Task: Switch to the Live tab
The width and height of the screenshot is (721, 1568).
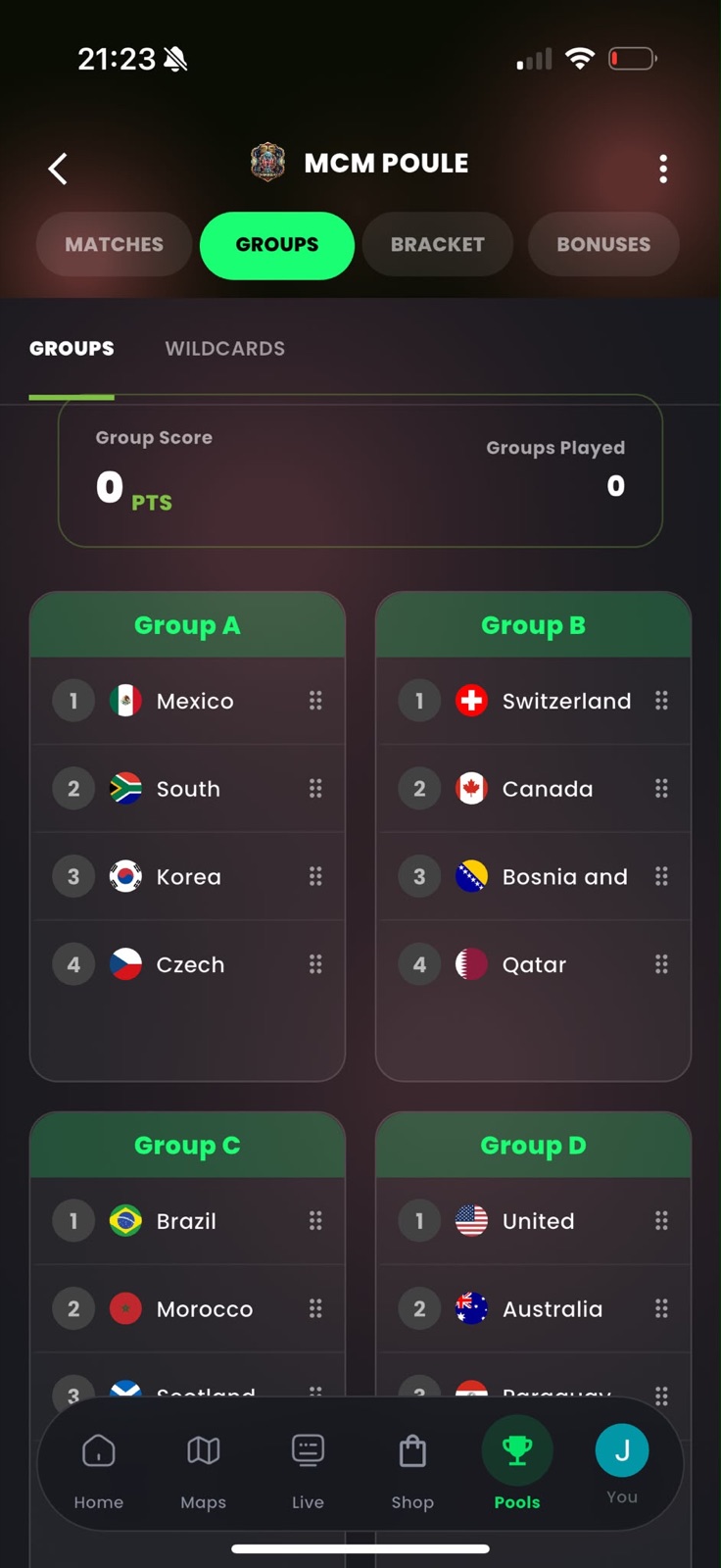Action: [x=308, y=1467]
